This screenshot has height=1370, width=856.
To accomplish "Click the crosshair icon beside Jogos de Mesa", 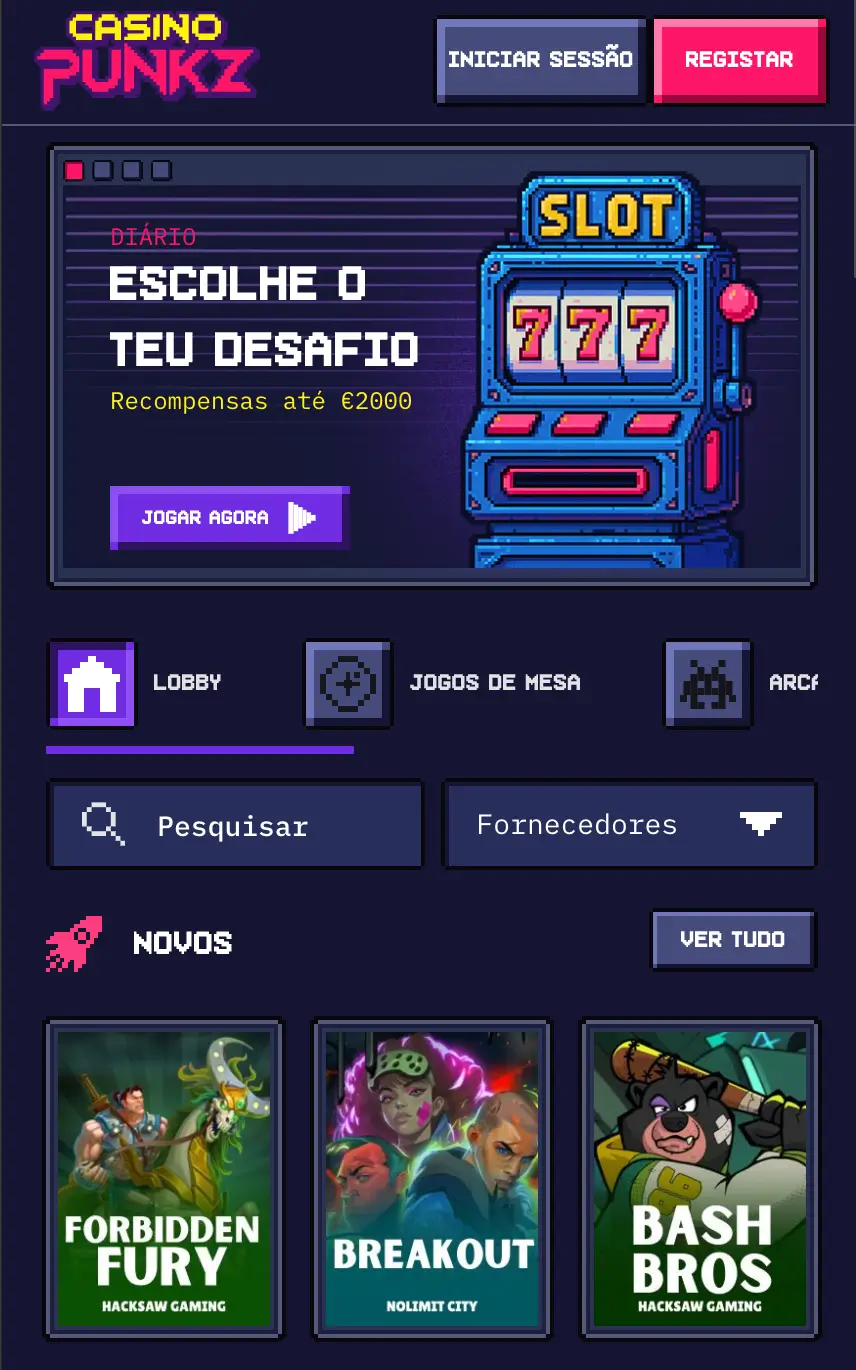I will (348, 683).
